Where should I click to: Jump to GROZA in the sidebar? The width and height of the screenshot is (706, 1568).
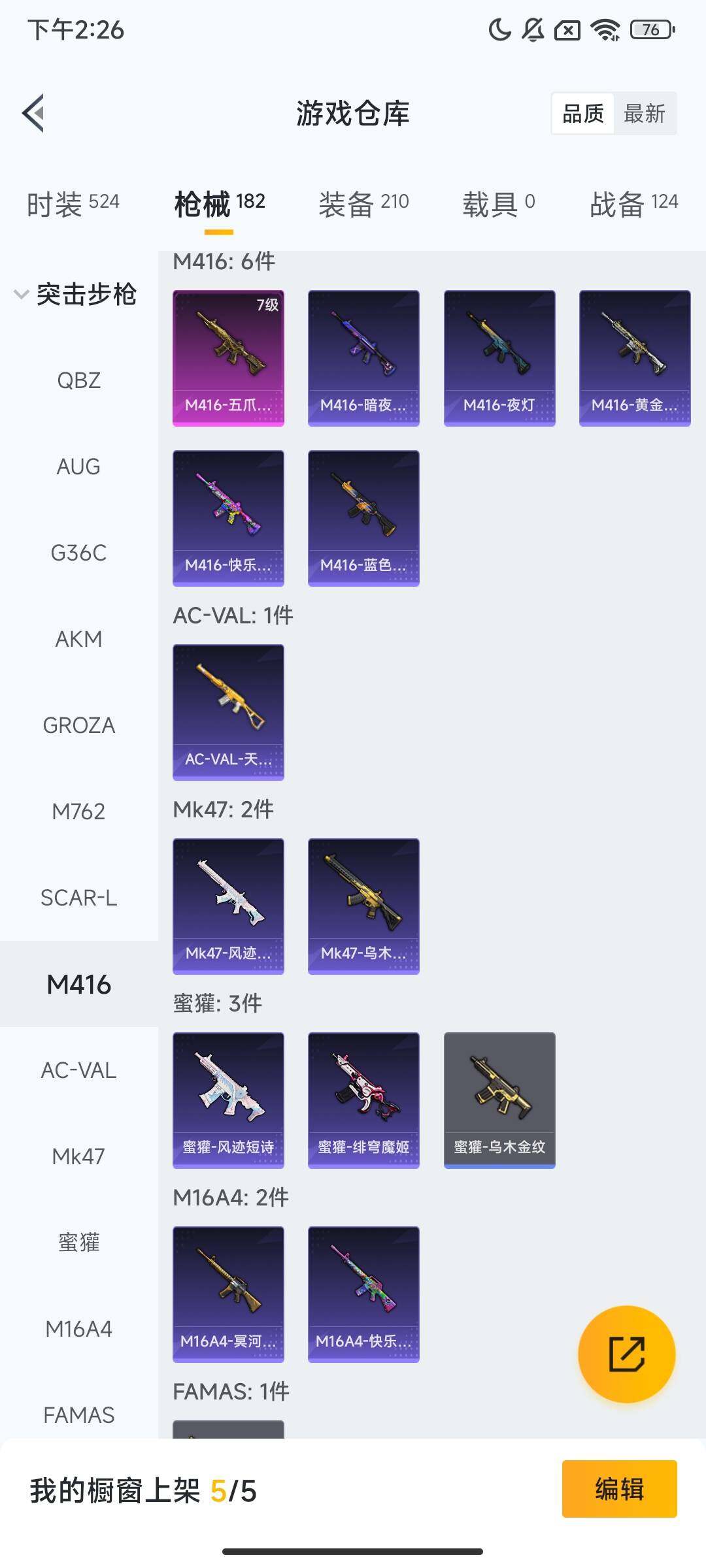[78, 725]
